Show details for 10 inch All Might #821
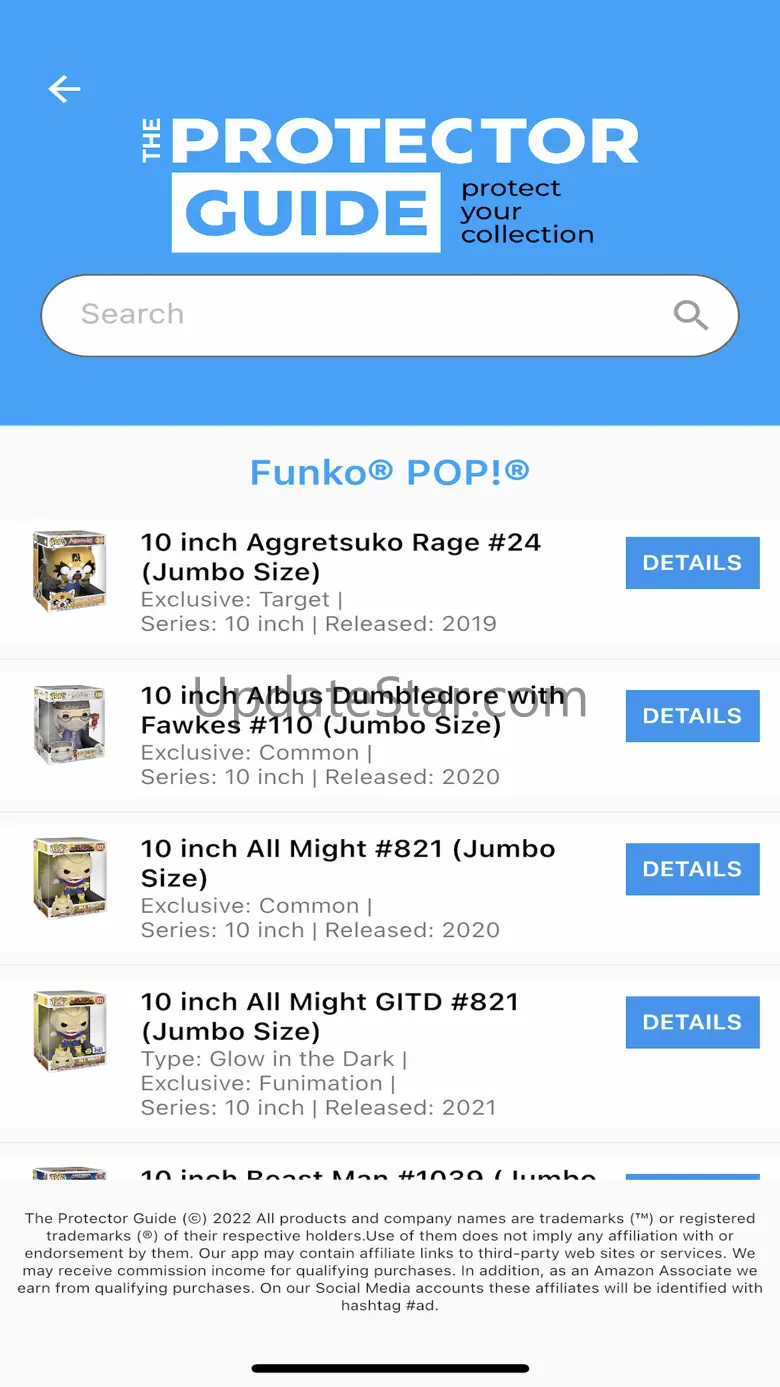 pyautogui.click(x=692, y=869)
